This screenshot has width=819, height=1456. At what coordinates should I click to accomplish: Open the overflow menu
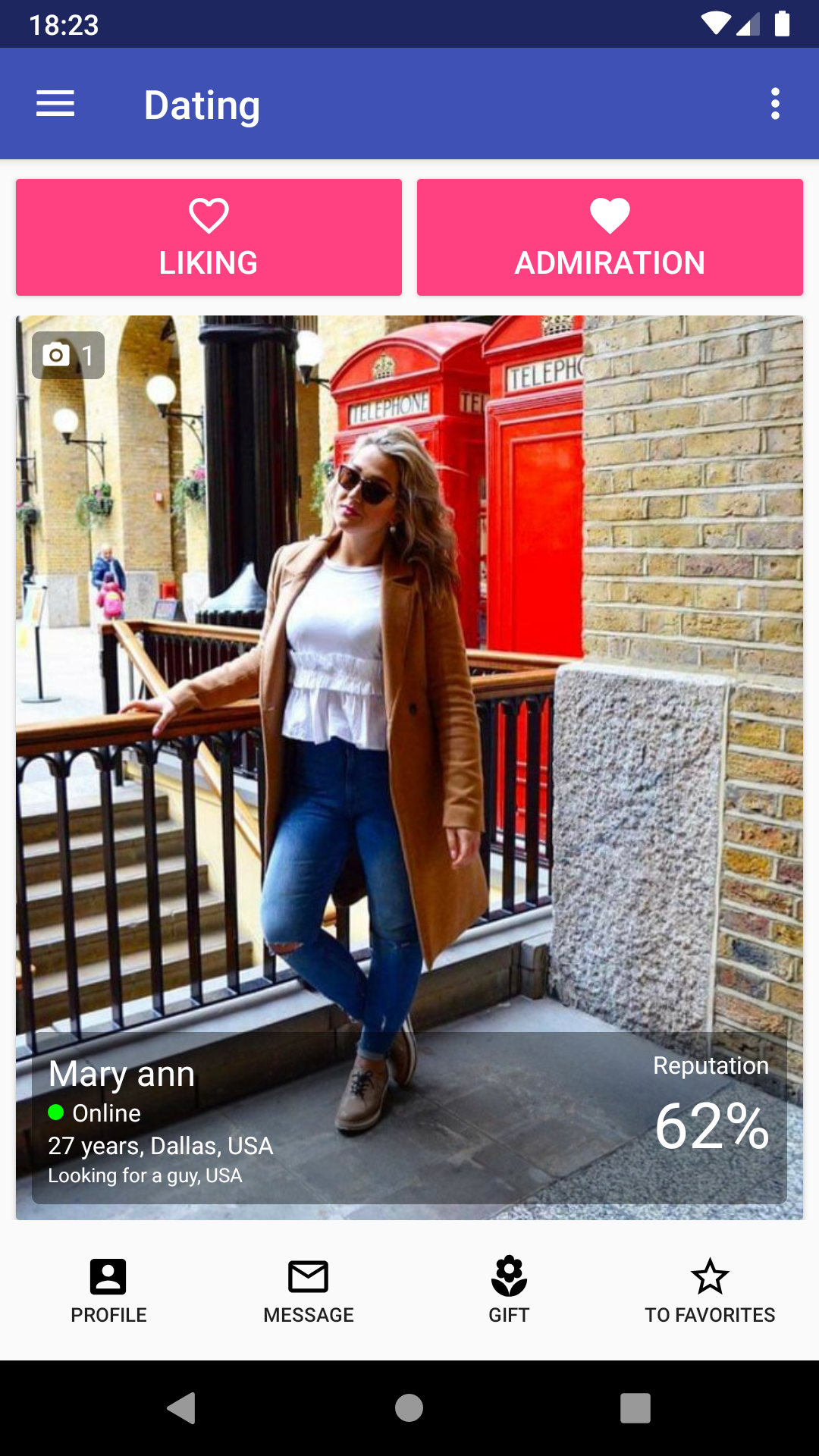pos(774,104)
